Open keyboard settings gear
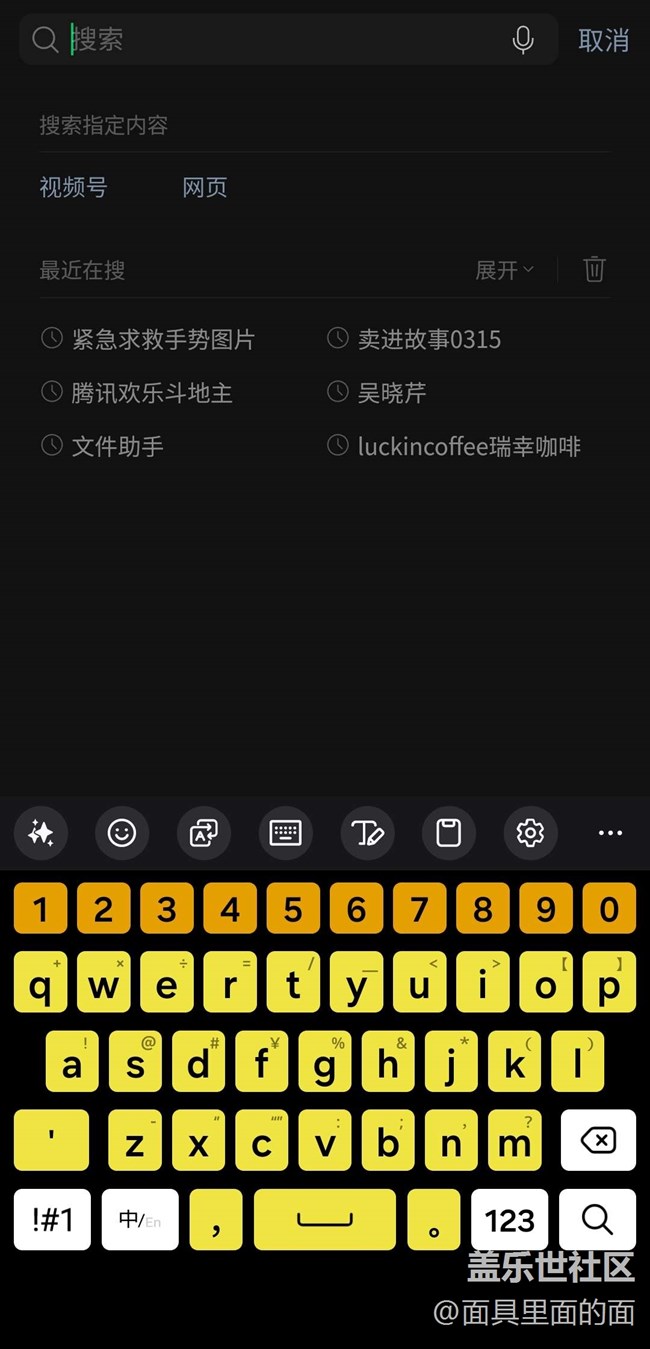Viewport: 650px width, 1349px height. [x=530, y=833]
